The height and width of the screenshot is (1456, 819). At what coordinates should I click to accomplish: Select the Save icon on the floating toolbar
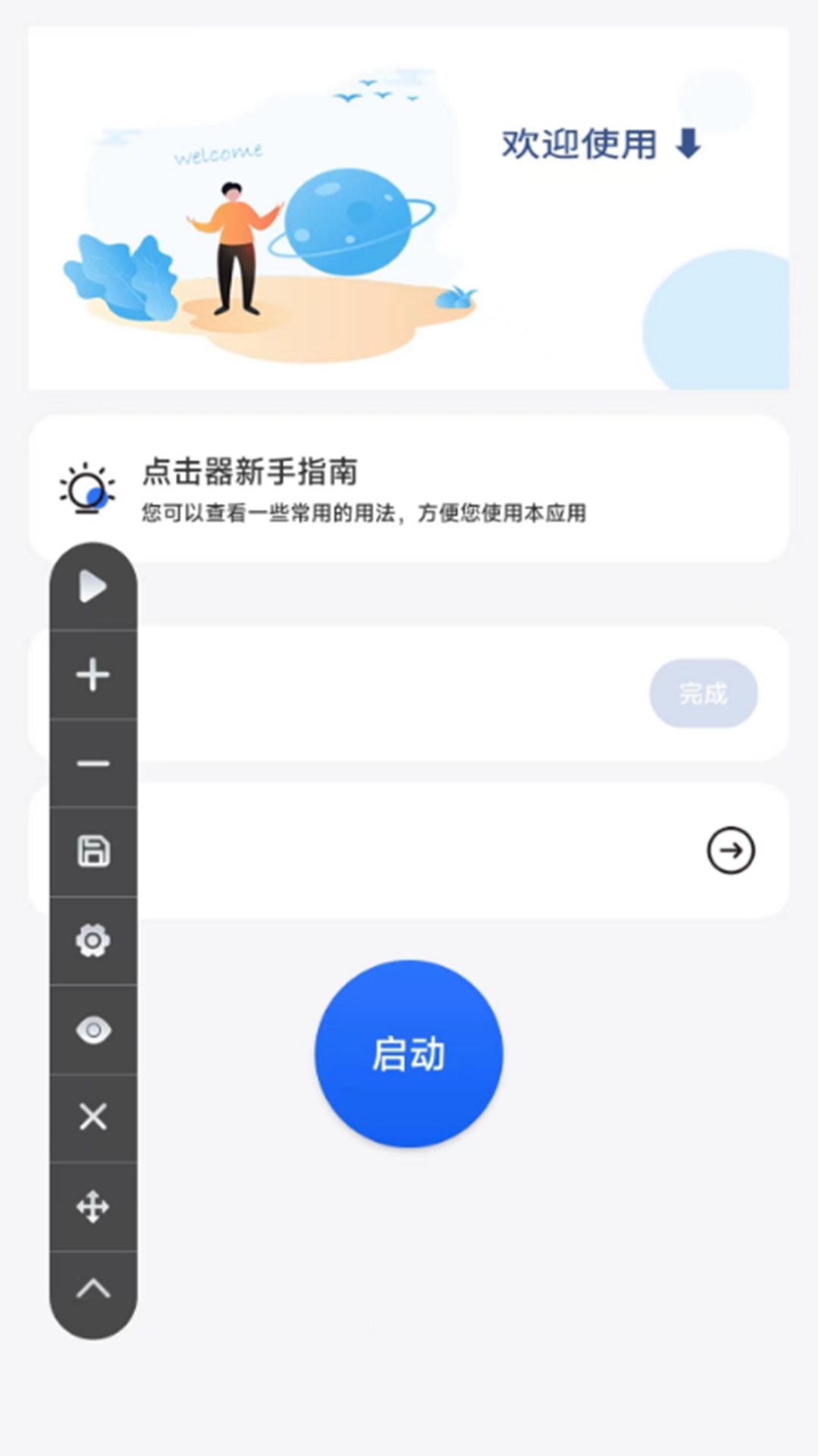pyautogui.click(x=93, y=852)
